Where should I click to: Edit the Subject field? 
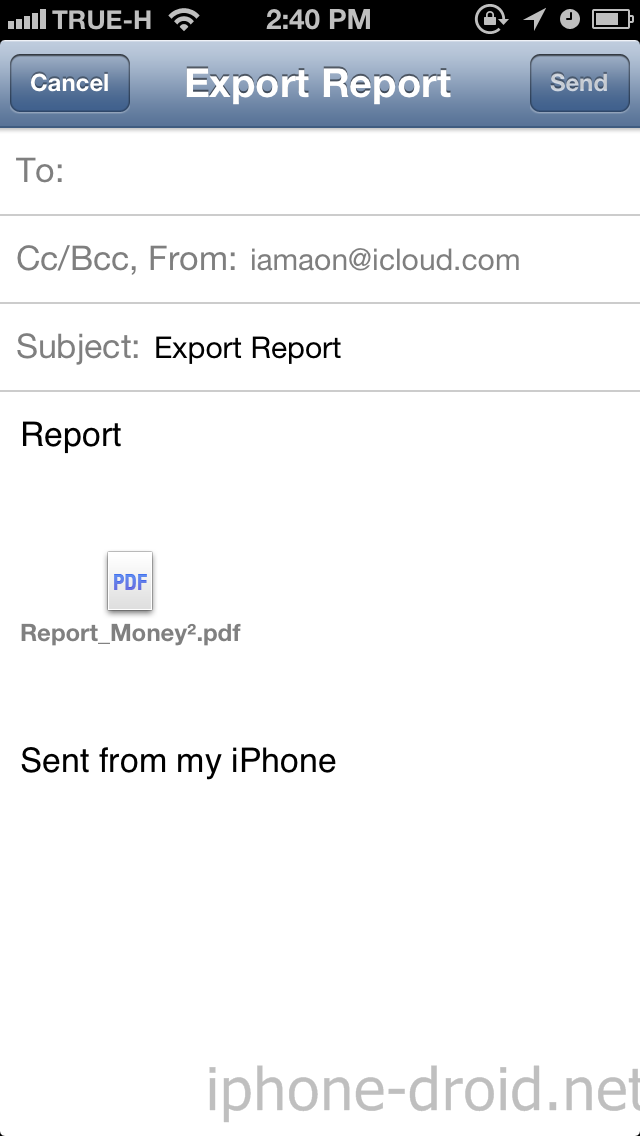coord(320,348)
